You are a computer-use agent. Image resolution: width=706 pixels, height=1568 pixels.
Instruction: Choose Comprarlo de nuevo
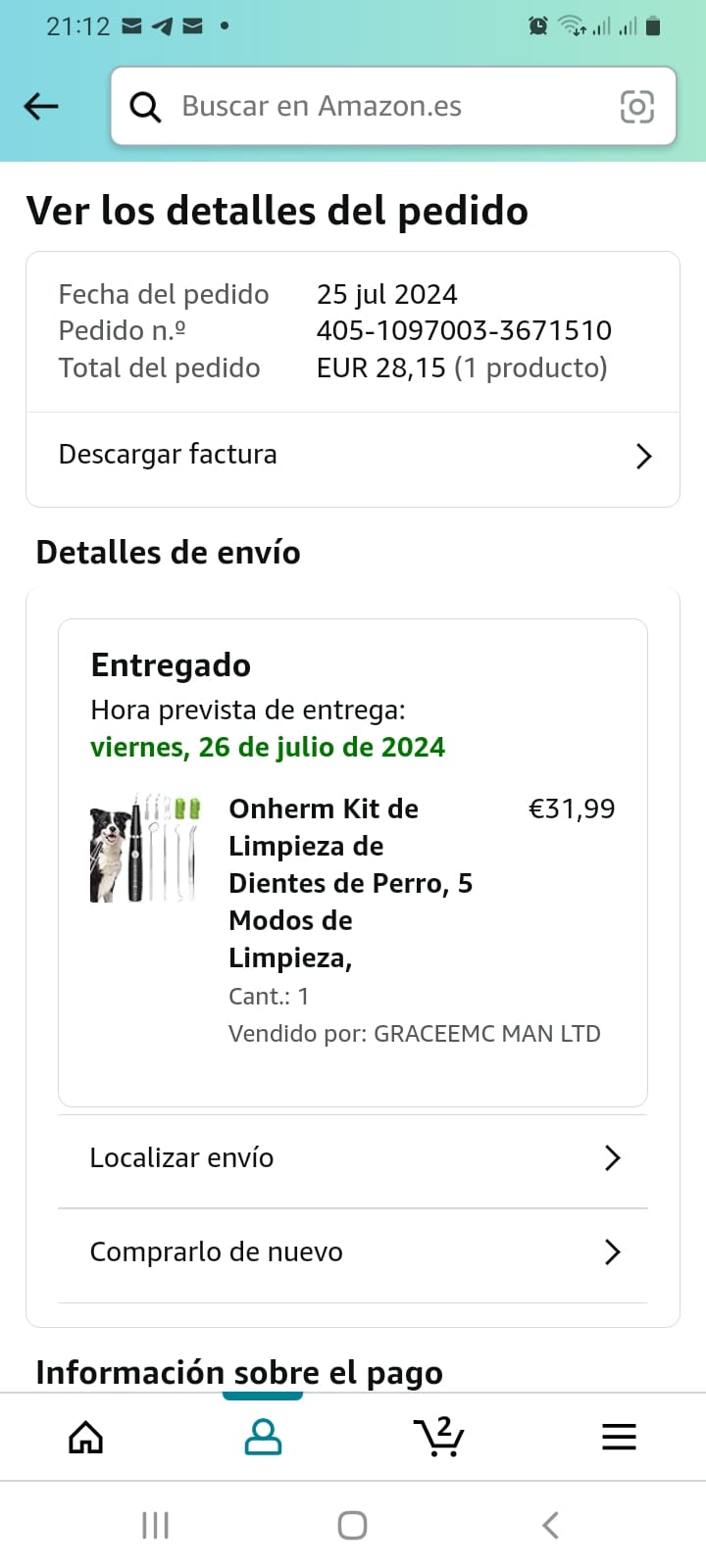click(353, 1252)
